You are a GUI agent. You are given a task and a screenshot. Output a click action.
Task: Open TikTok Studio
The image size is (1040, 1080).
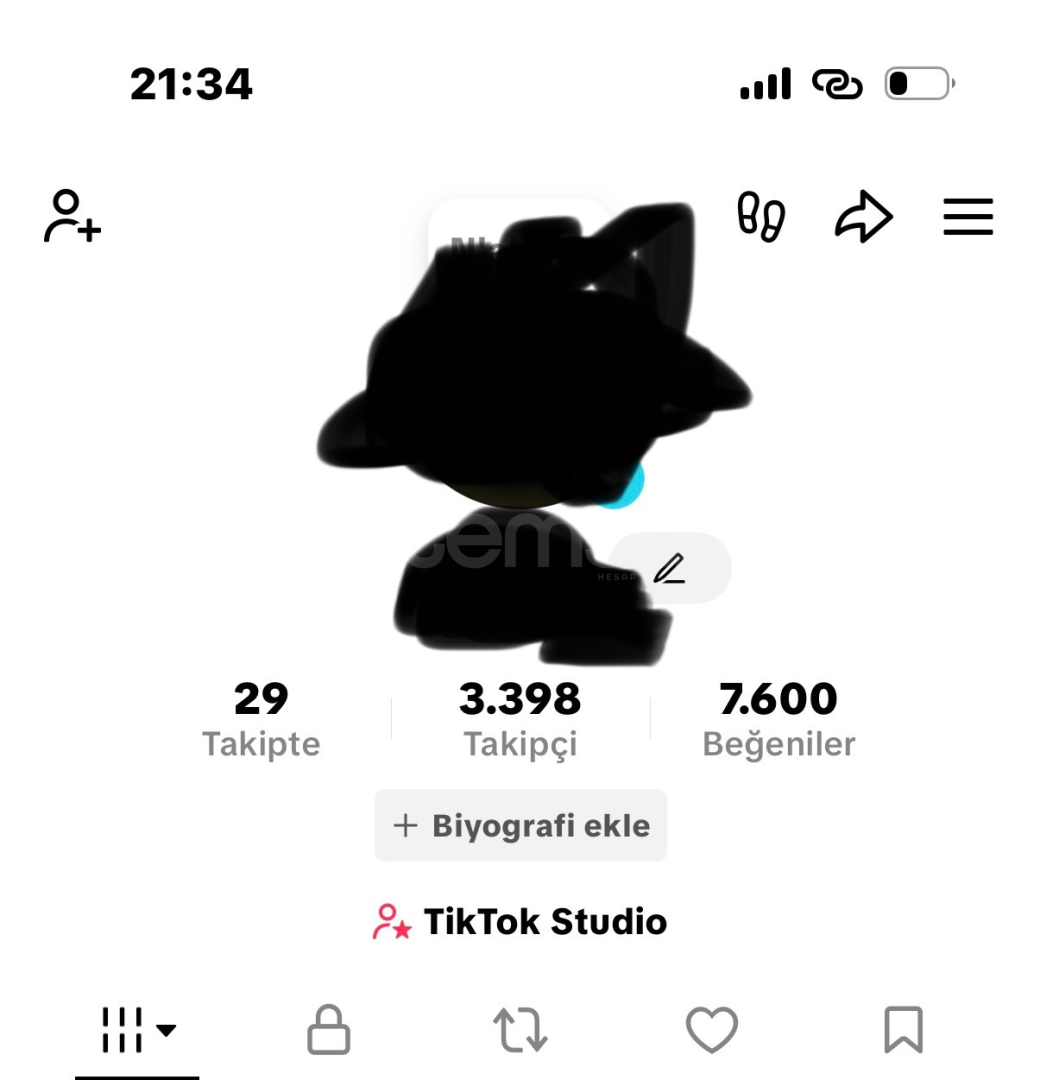(520, 922)
